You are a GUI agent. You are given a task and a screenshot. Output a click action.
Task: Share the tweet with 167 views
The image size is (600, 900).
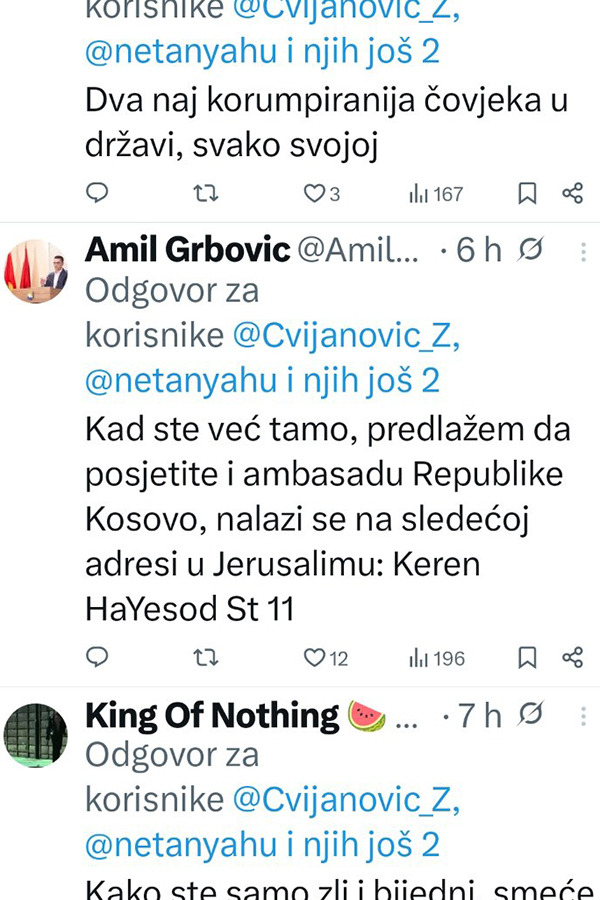(x=572, y=193)
